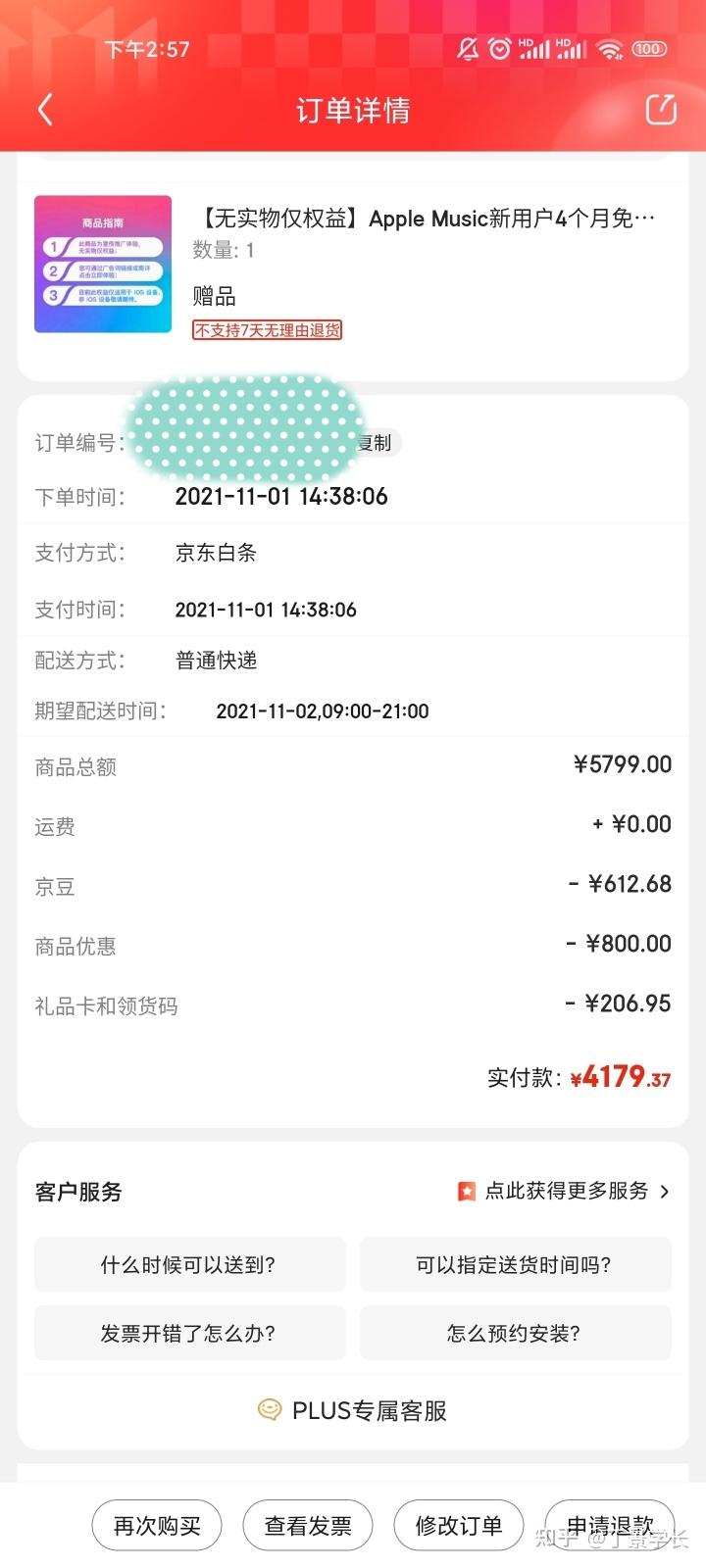Share this order via top-right icon

(x=661, y=110)
